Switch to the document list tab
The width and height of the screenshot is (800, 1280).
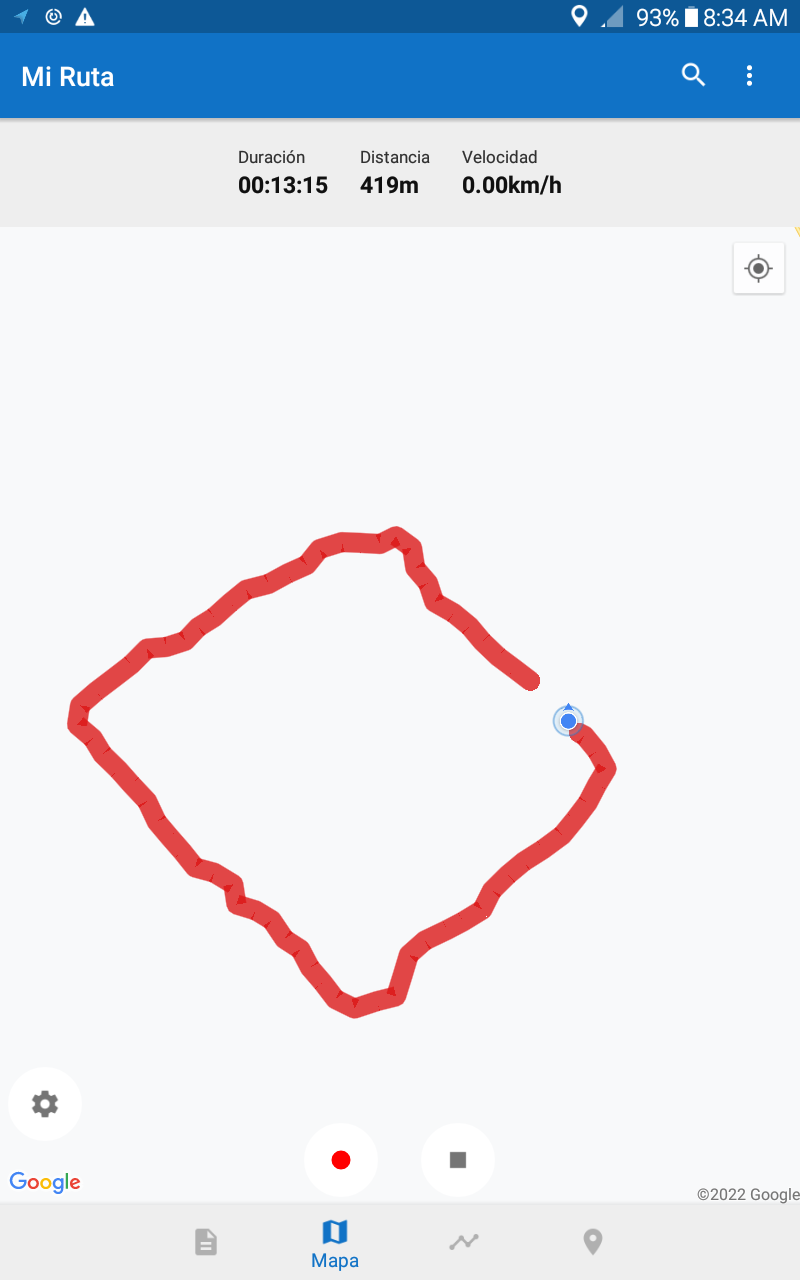(206, 1242)
